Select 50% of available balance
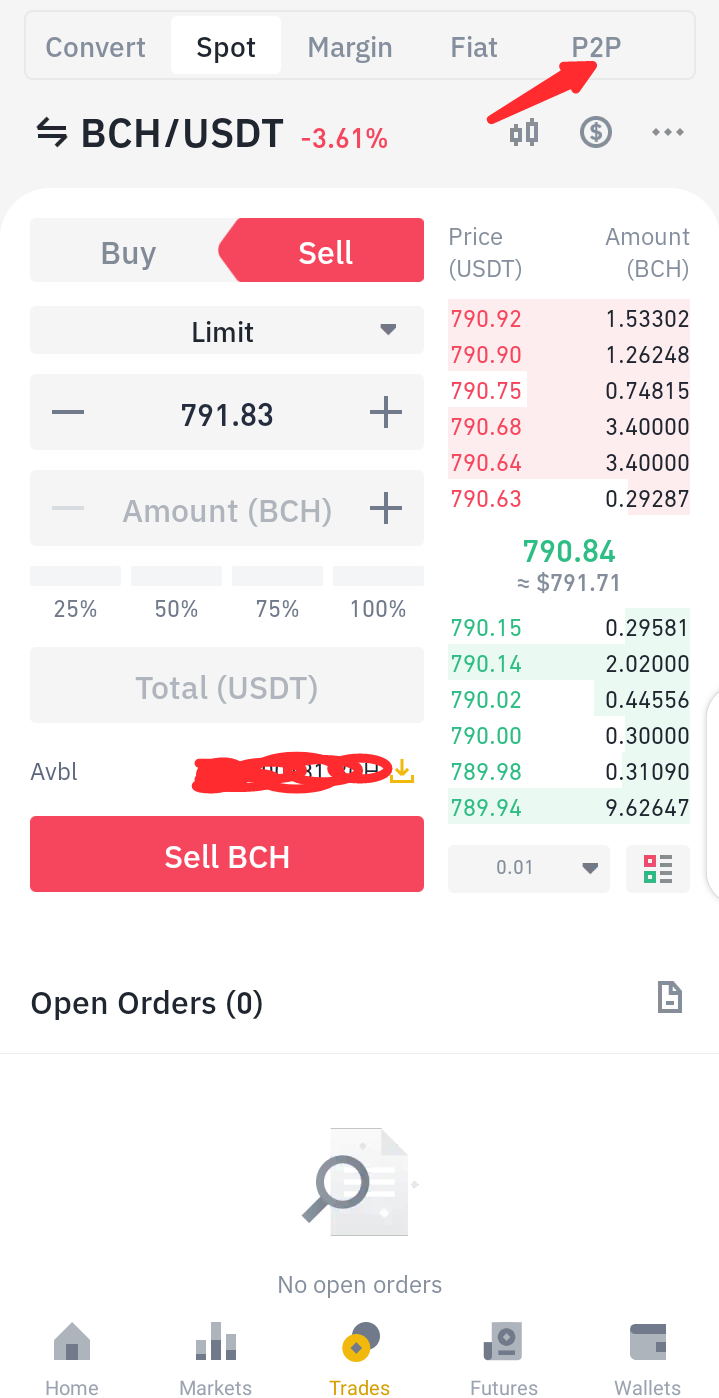This screenshot has width=719, height=1398. [x=176, y=594]
